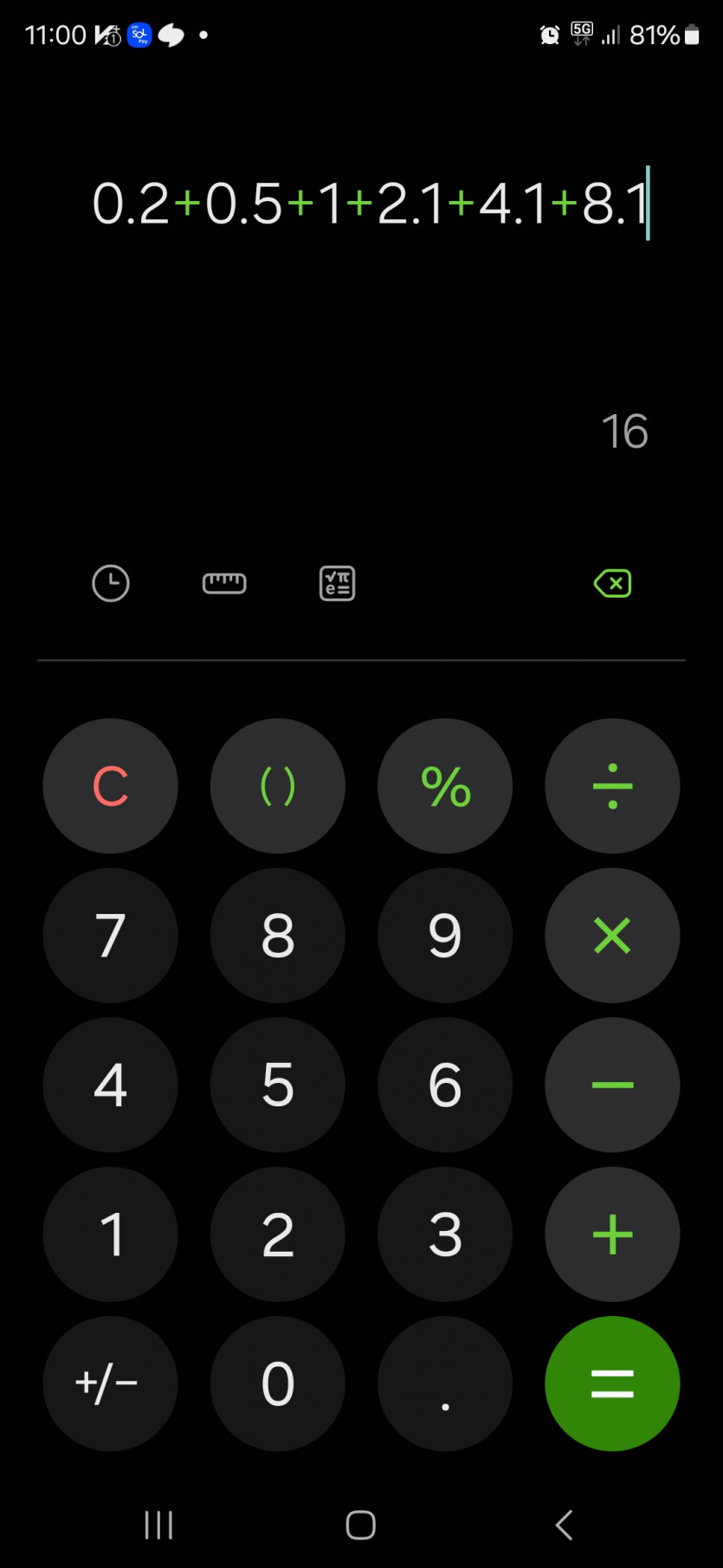Select the minus operator
Viewport: 723px width, 1568px height.
coord(612,1085)
